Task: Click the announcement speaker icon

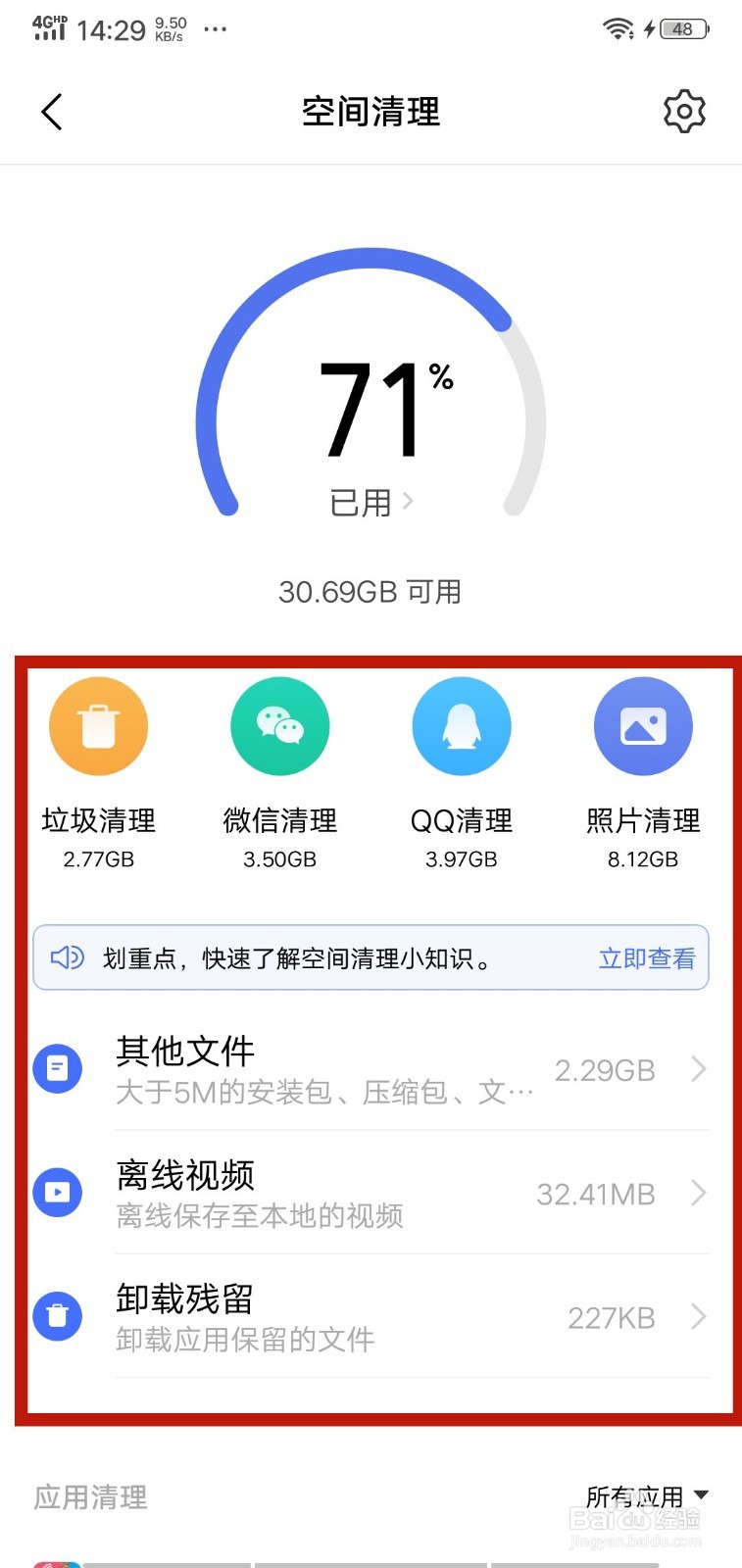Action: coord(66,957)
